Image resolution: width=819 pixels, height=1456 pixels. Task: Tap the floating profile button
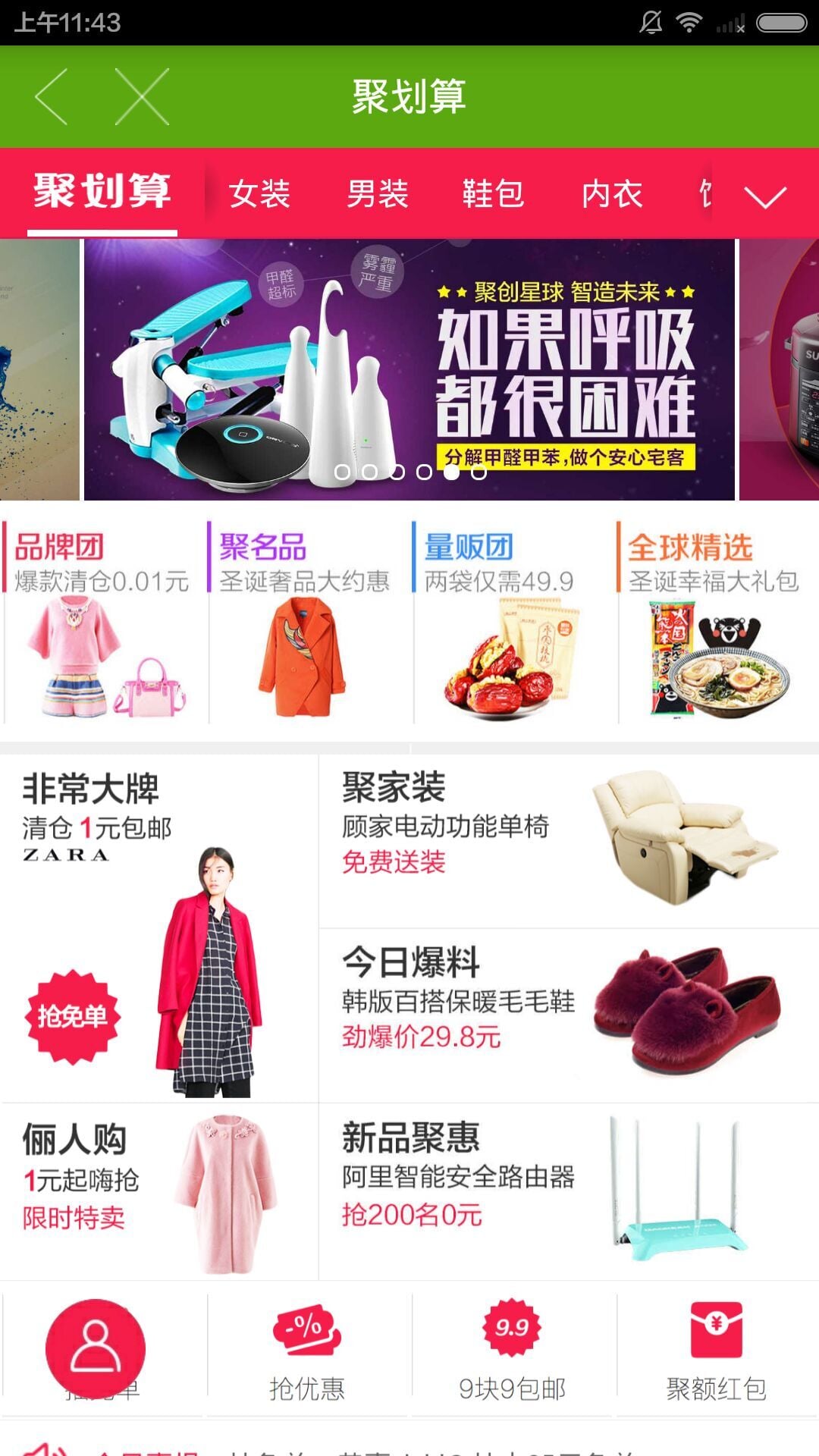pos(96,1348)
